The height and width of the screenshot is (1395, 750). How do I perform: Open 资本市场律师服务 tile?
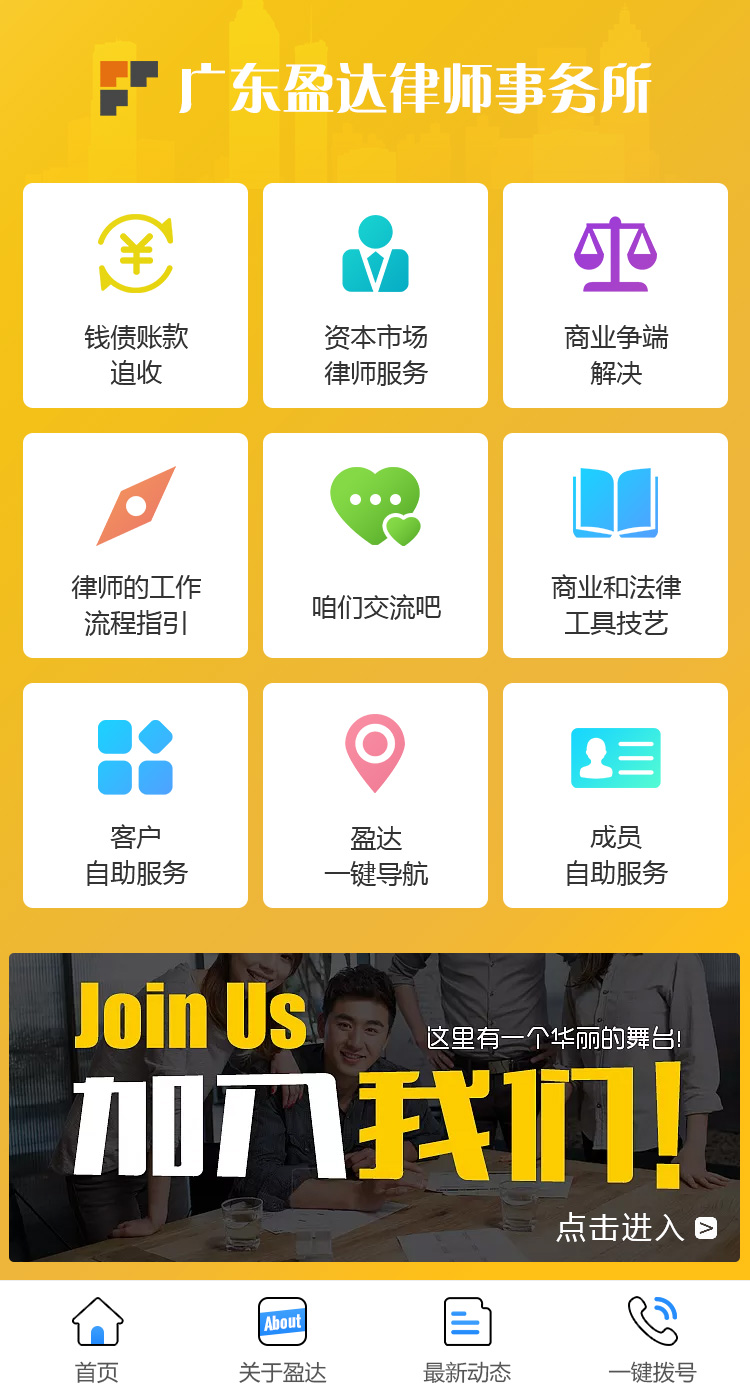pos(375,296)
